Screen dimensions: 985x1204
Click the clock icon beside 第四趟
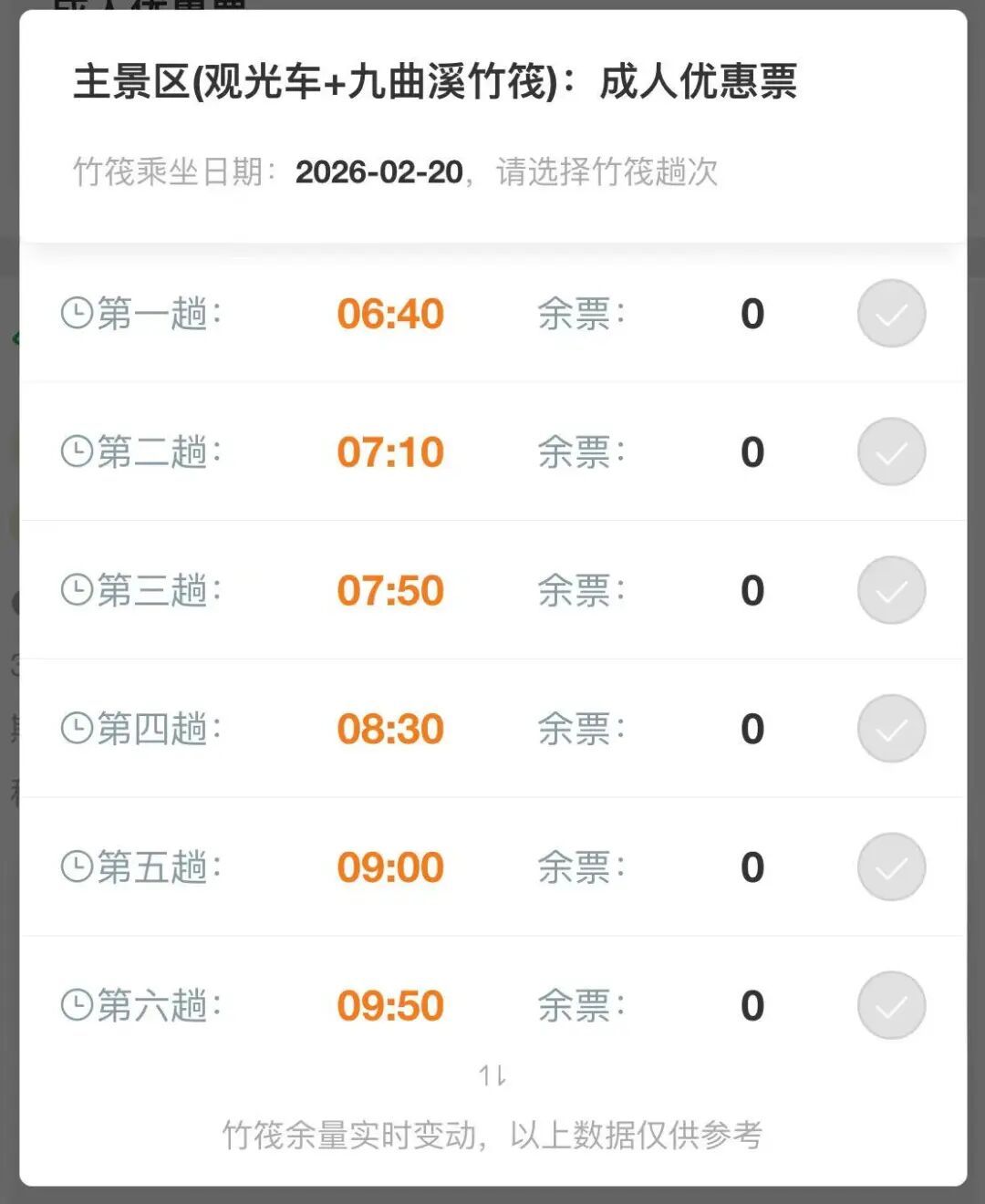coord(78,729)
